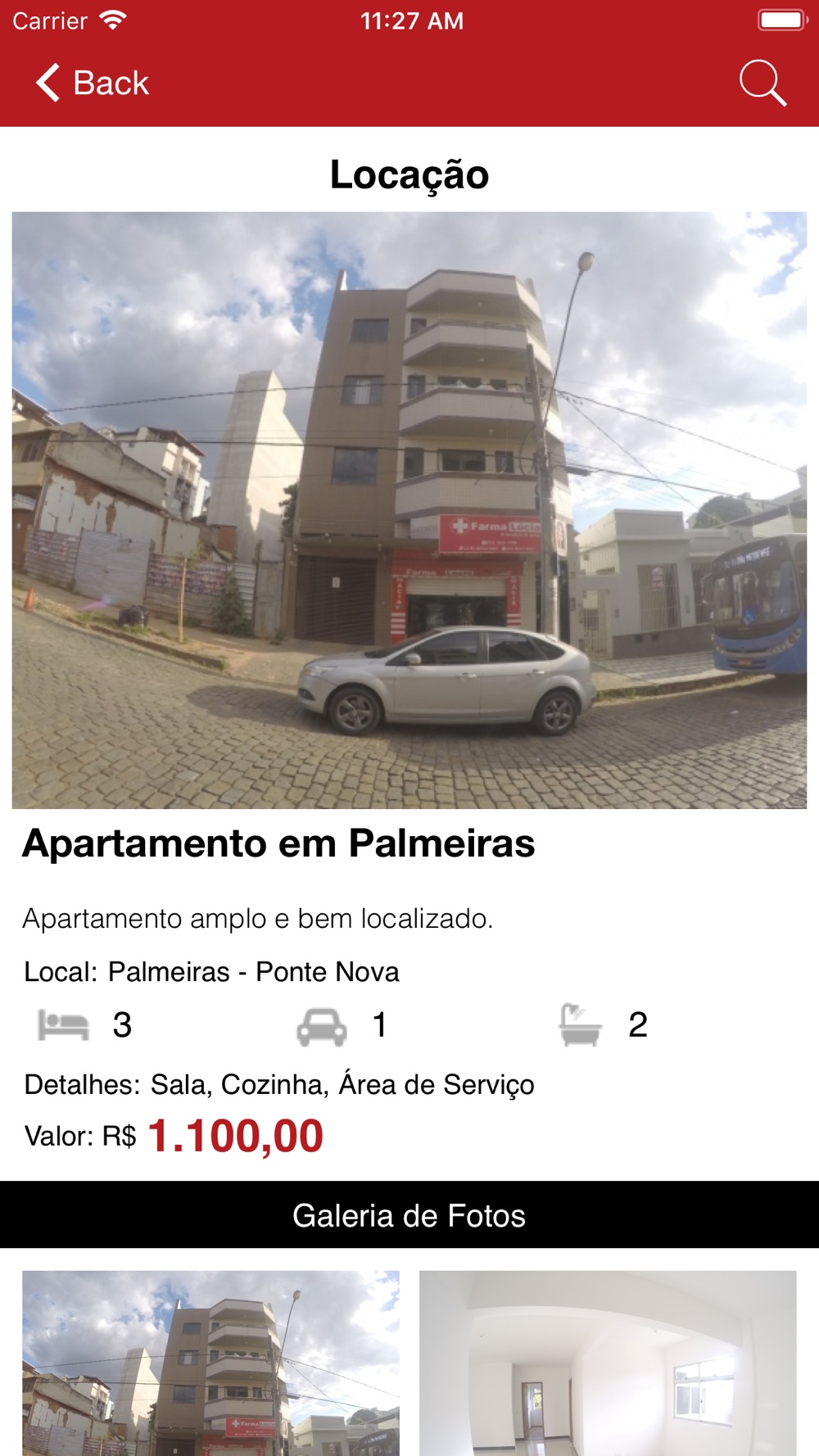
Task: Go back using the Back button
Action: coord(92,83)
